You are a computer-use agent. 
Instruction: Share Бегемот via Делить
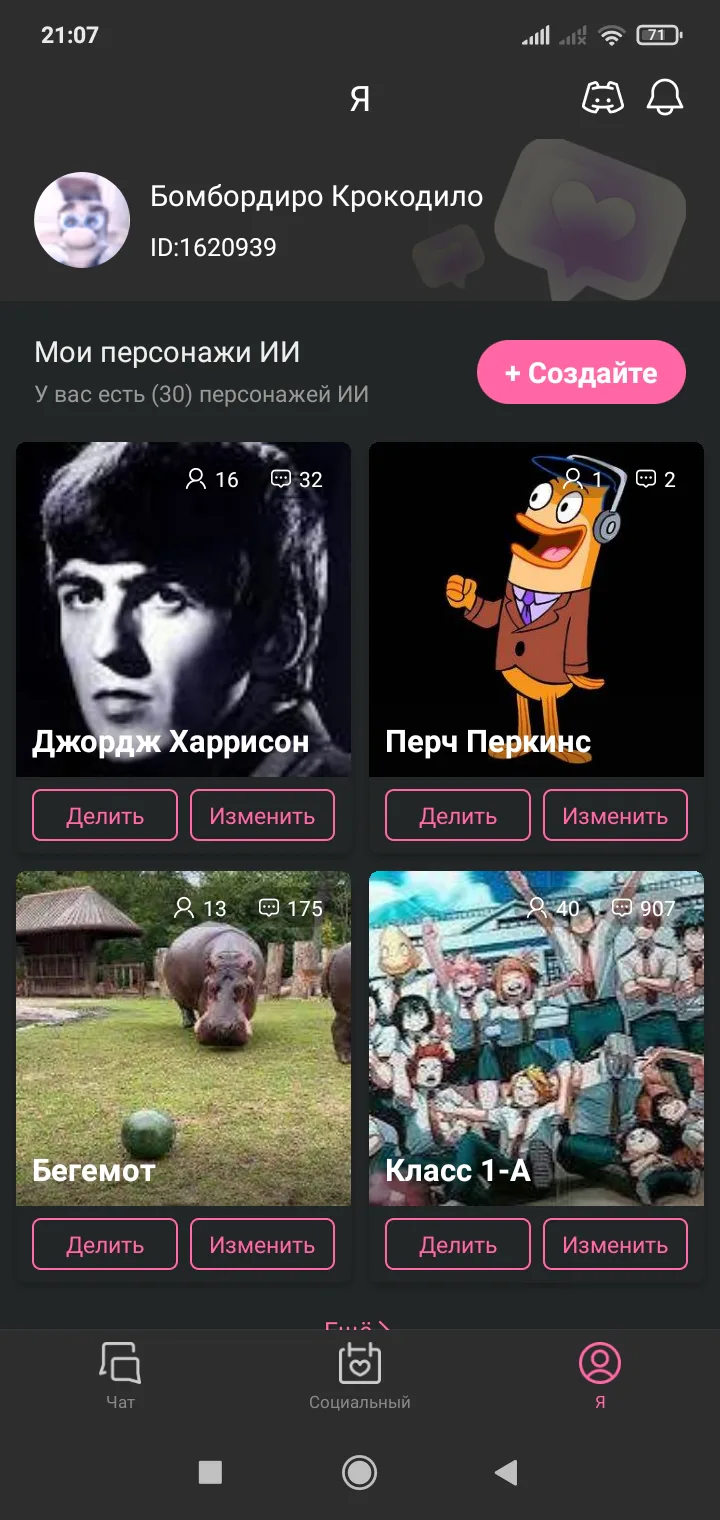[105, 1244]
